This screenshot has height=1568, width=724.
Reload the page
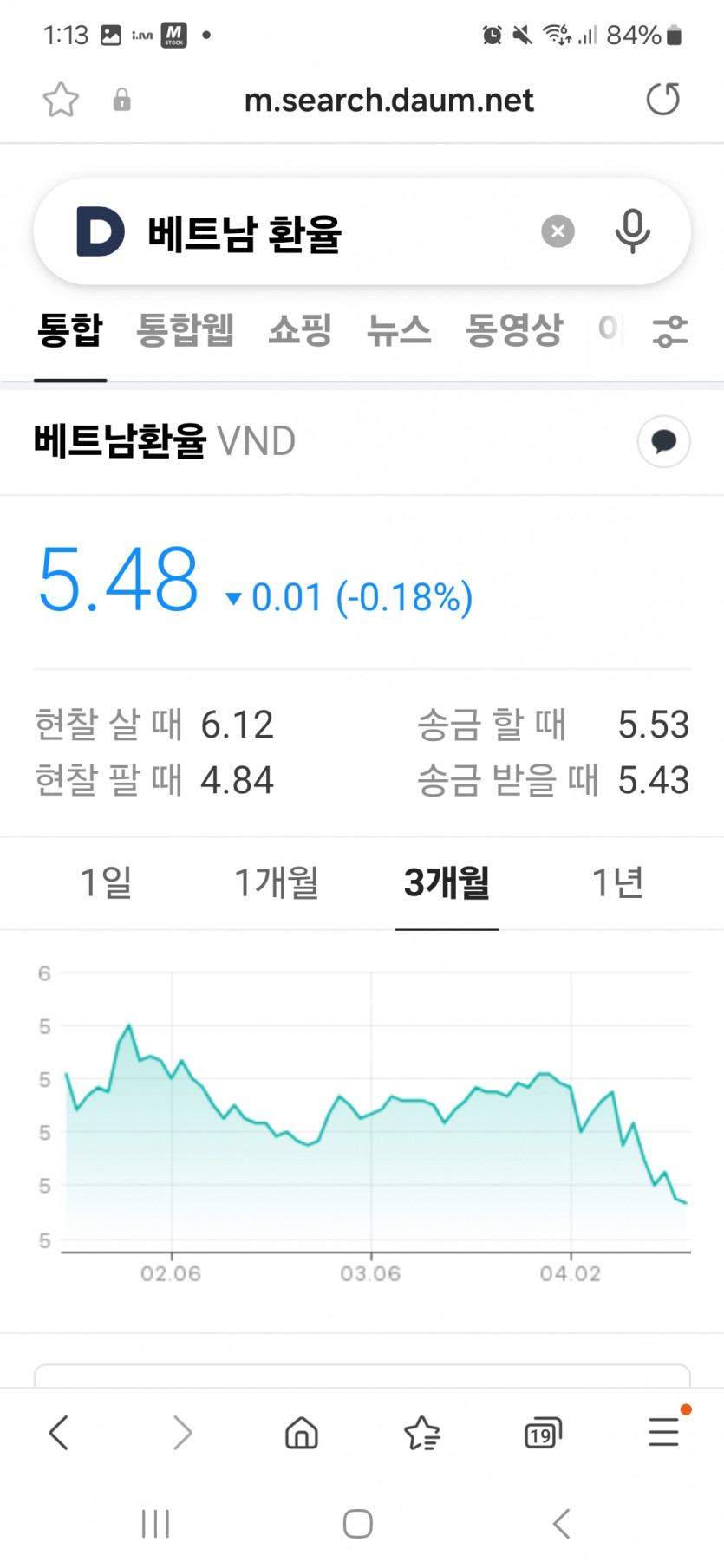coord(663,99)
